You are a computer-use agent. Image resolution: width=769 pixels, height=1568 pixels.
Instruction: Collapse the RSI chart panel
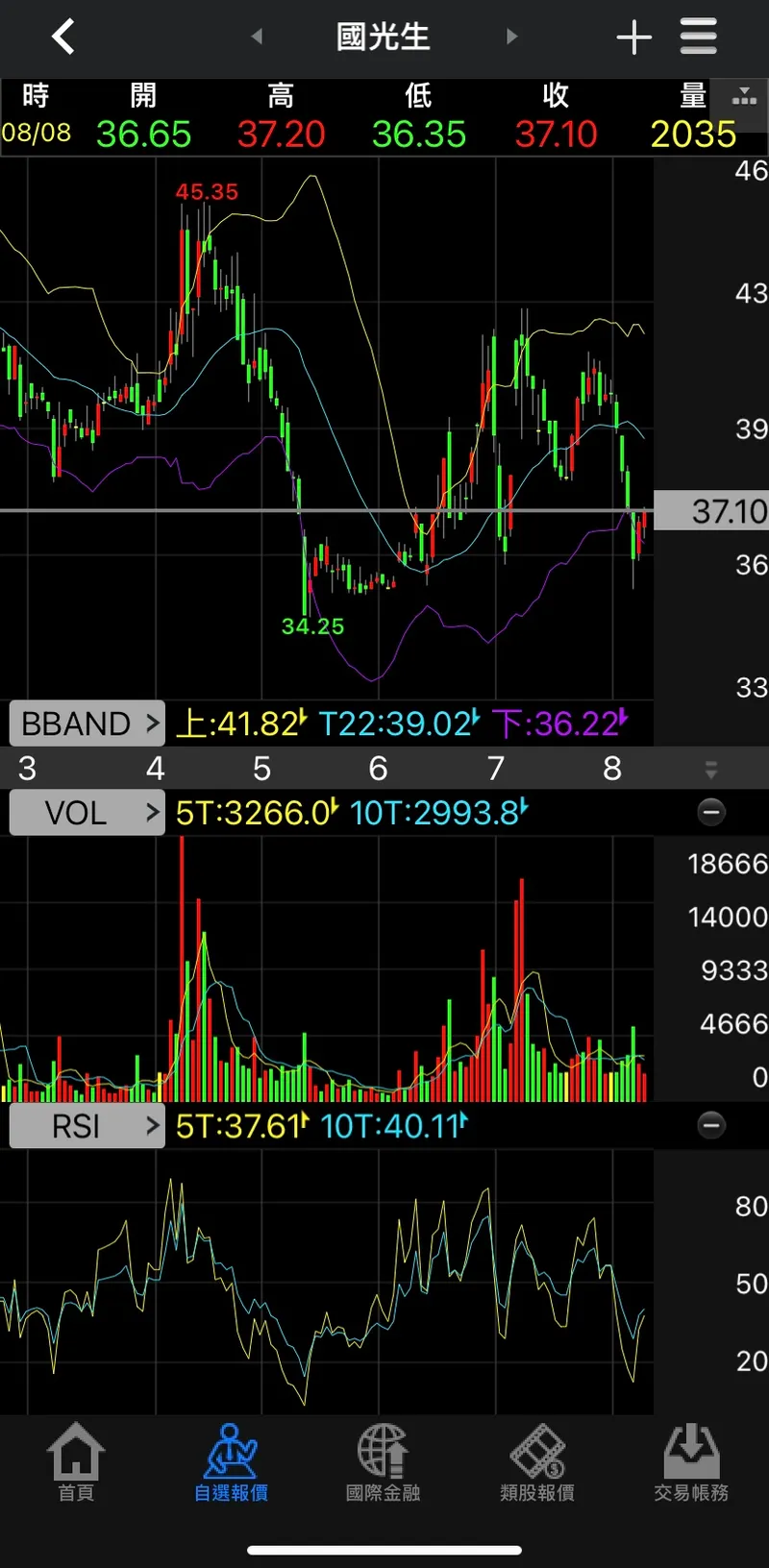[x=711, y=1125]
